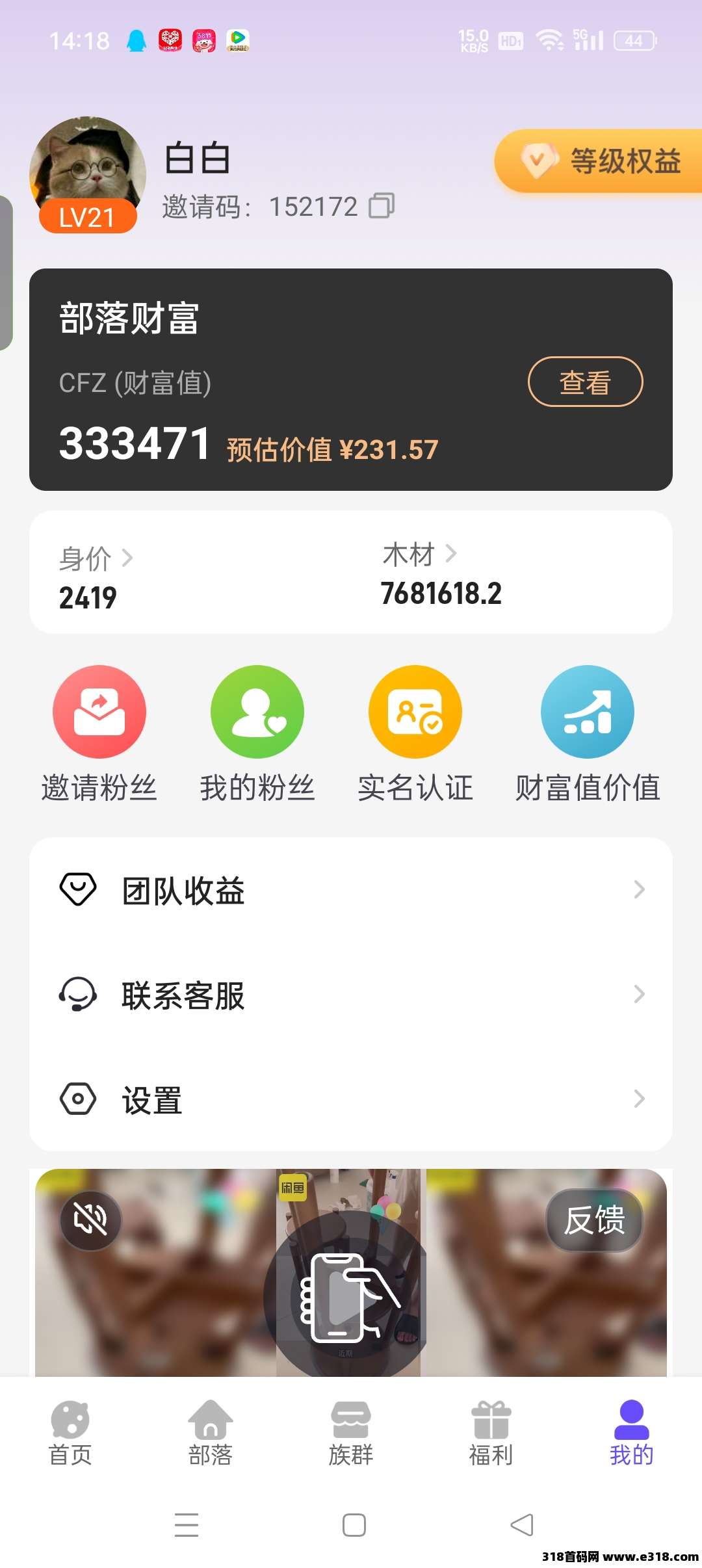The height and width of the screenshot is (1568, 702).
Task: Tap the 反馈 feedback button
Action: 594,1220
